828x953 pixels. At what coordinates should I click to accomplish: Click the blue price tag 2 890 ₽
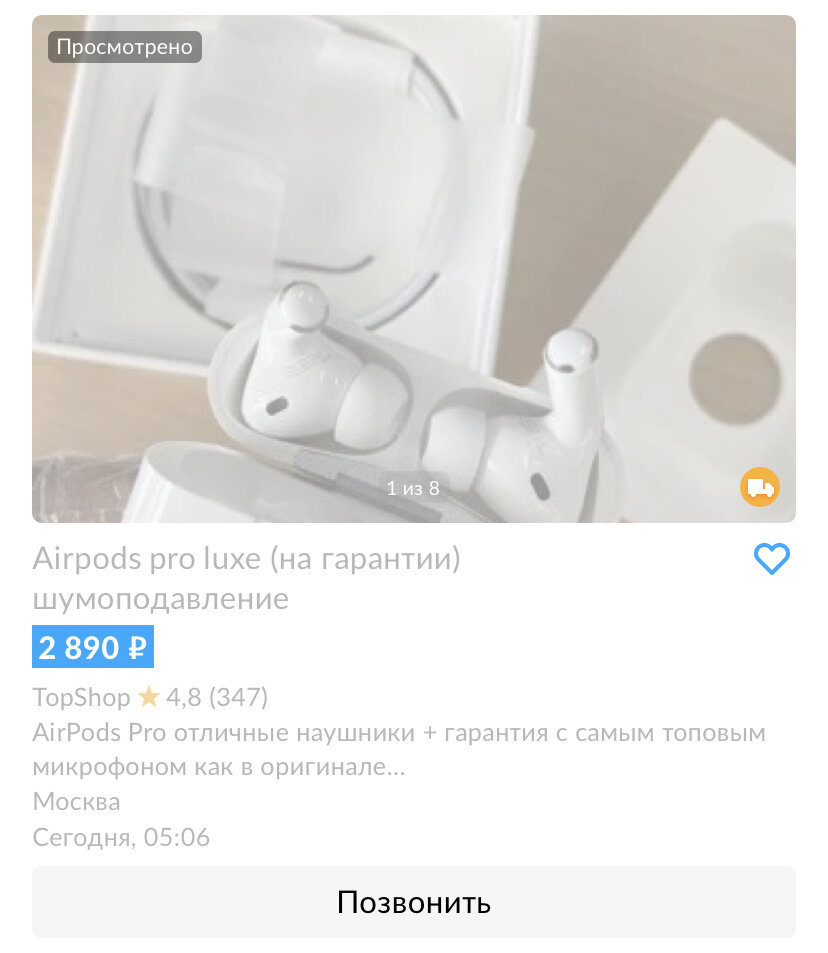92,646
